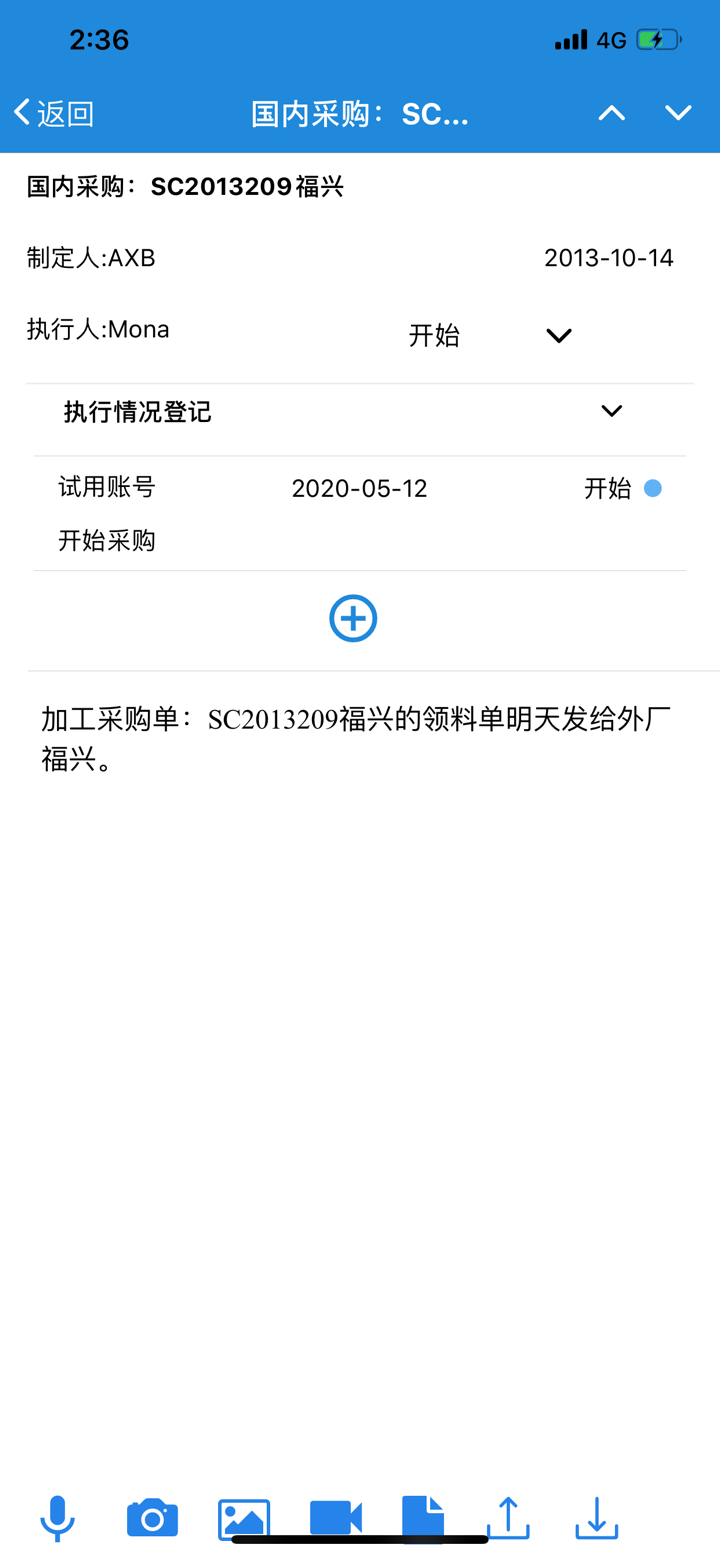Open the photo gallery icon
The width and height of the screenshot is (720, 1558).
(x=242, y=1519)
